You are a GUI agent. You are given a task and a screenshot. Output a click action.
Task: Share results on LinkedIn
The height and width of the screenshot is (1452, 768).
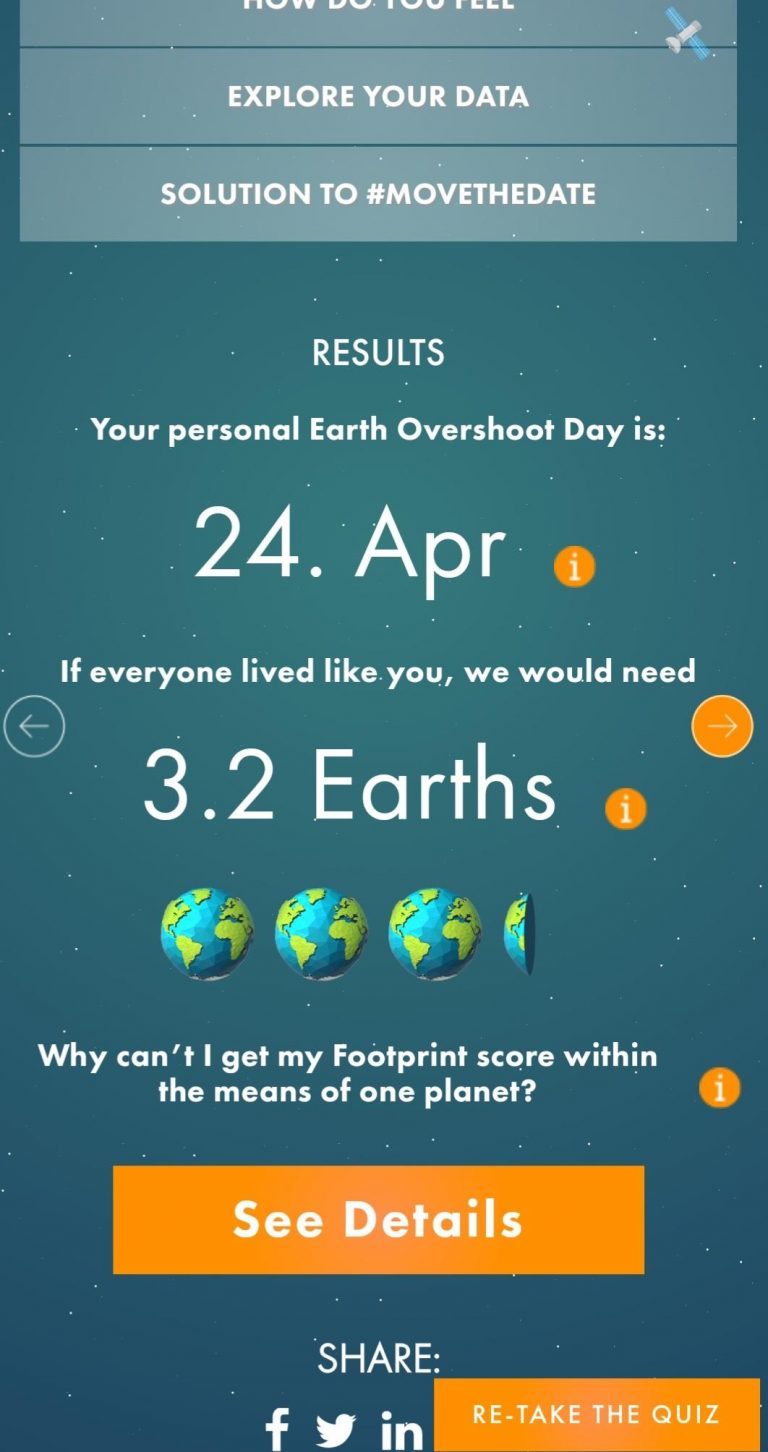pos(402,1431)
